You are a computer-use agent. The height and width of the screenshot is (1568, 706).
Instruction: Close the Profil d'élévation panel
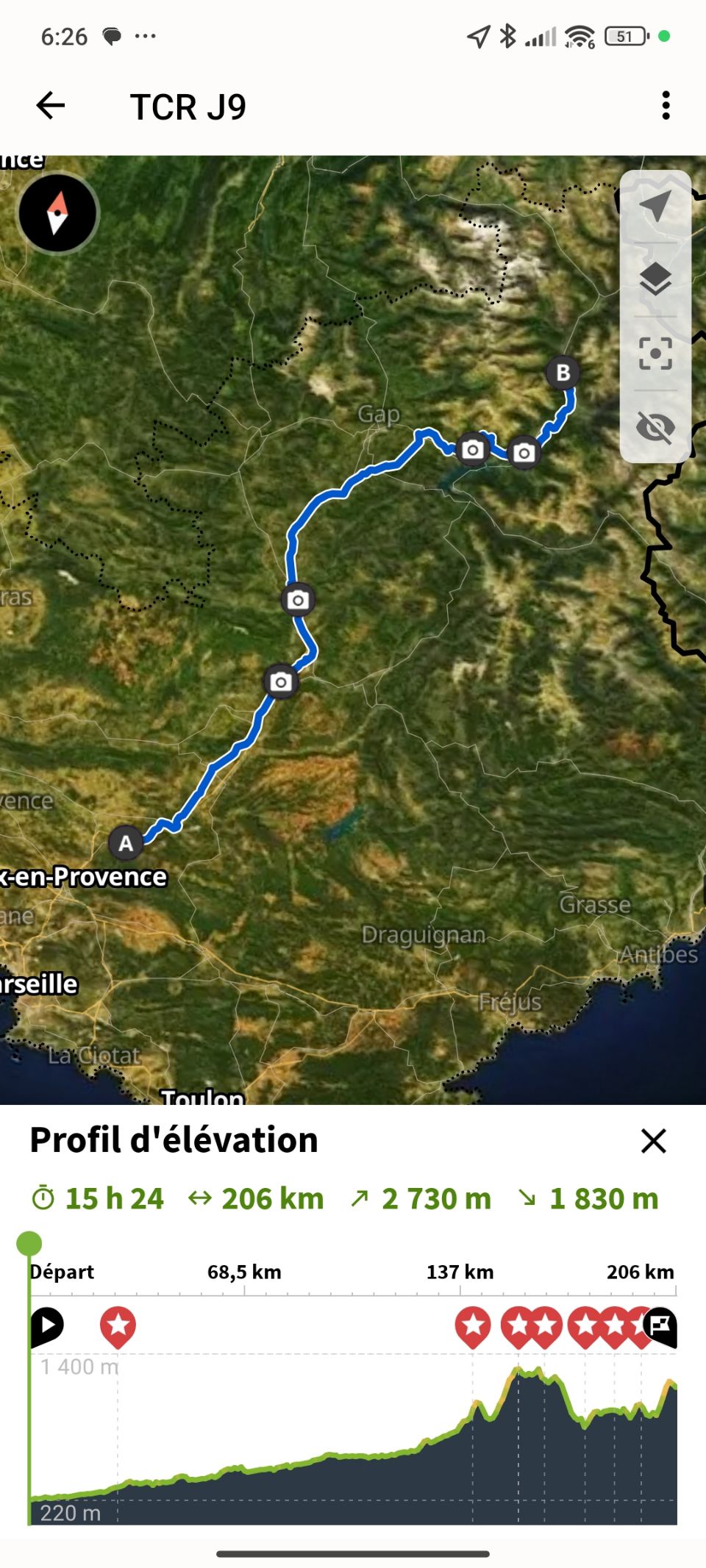tap(653, 1141)
